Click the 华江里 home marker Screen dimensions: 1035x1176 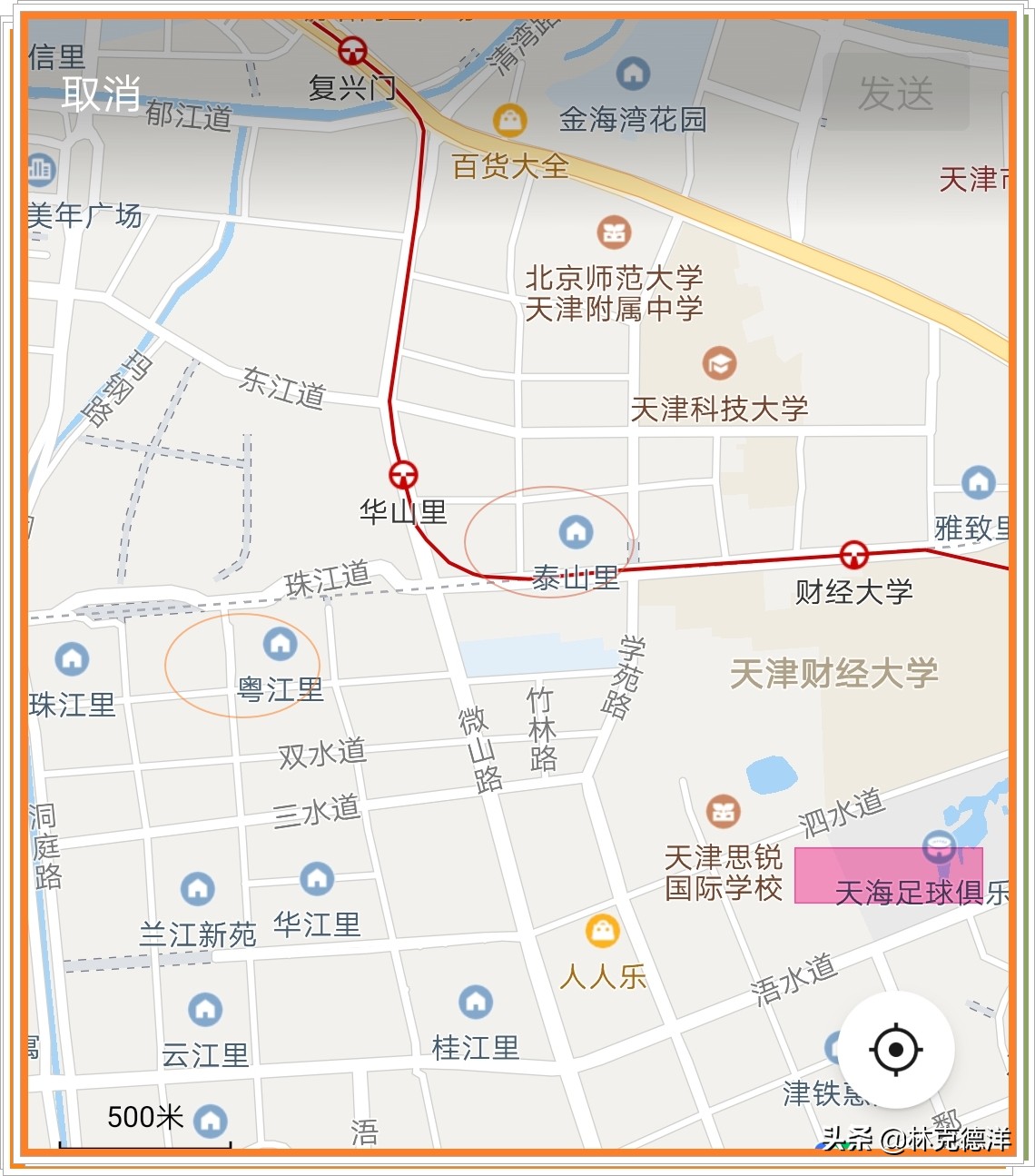317,879
